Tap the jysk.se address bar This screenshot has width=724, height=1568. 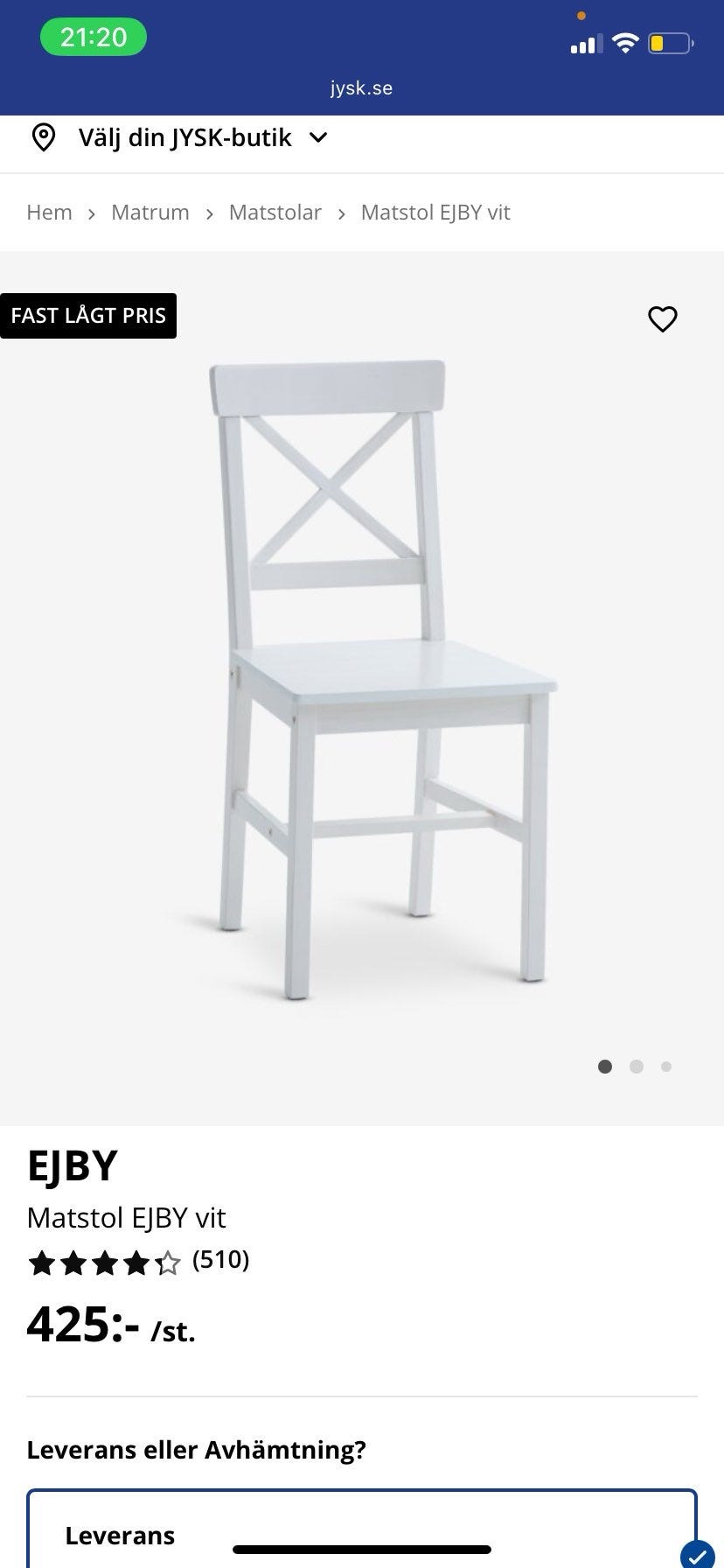[x=362, y=88]
